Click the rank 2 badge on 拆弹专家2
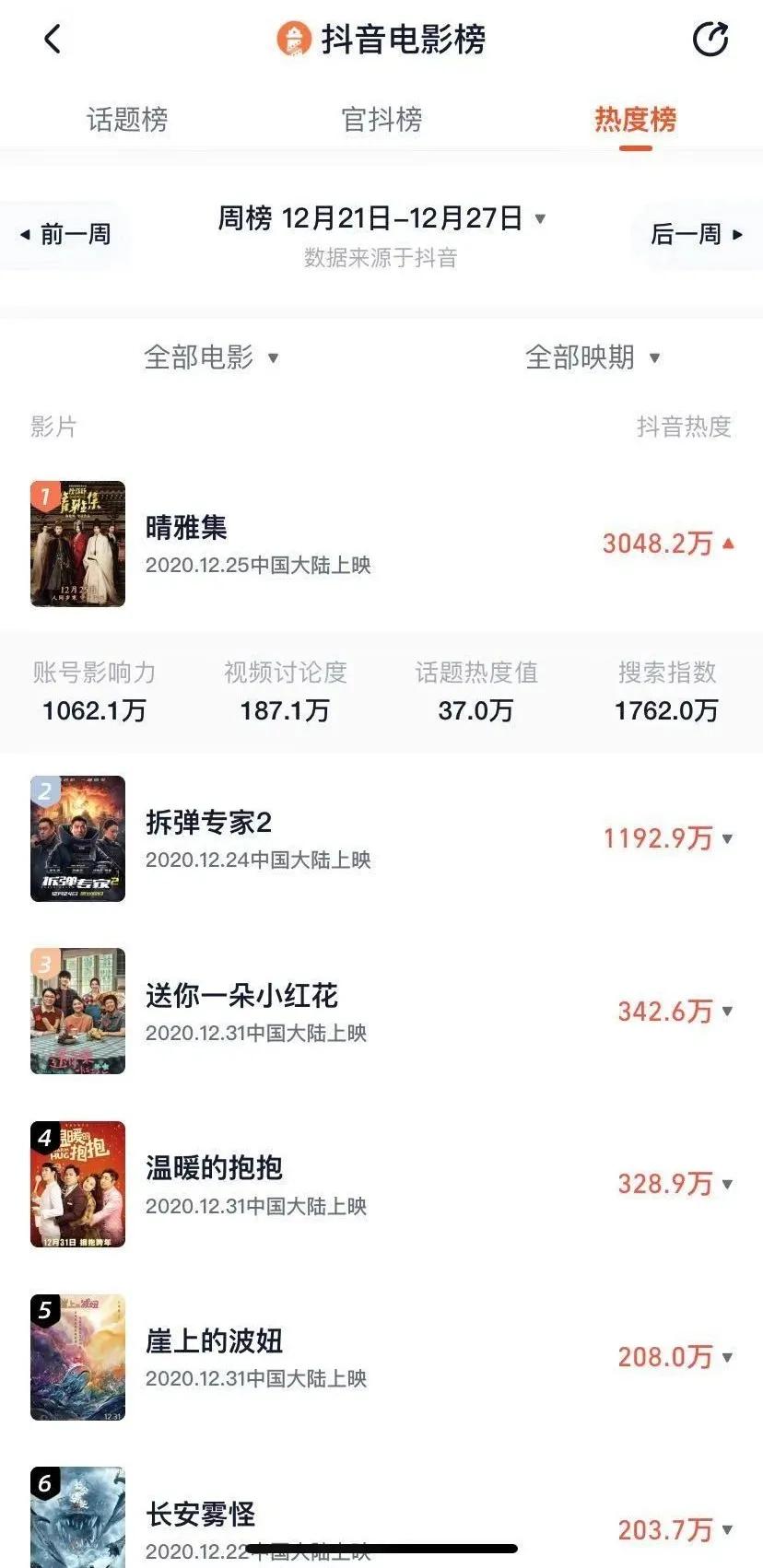 [42, 790]
